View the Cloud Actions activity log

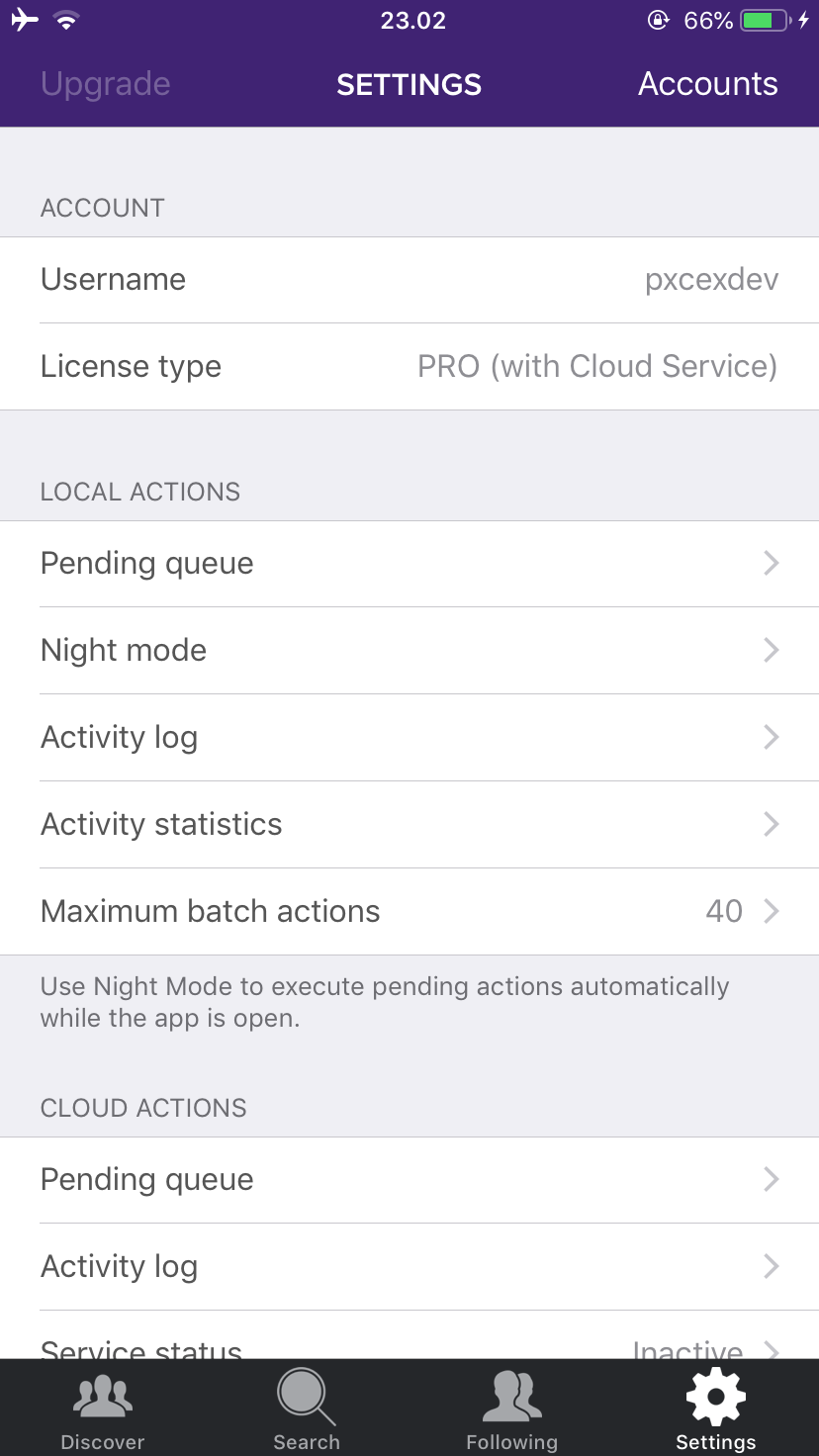click(409, 1267)
